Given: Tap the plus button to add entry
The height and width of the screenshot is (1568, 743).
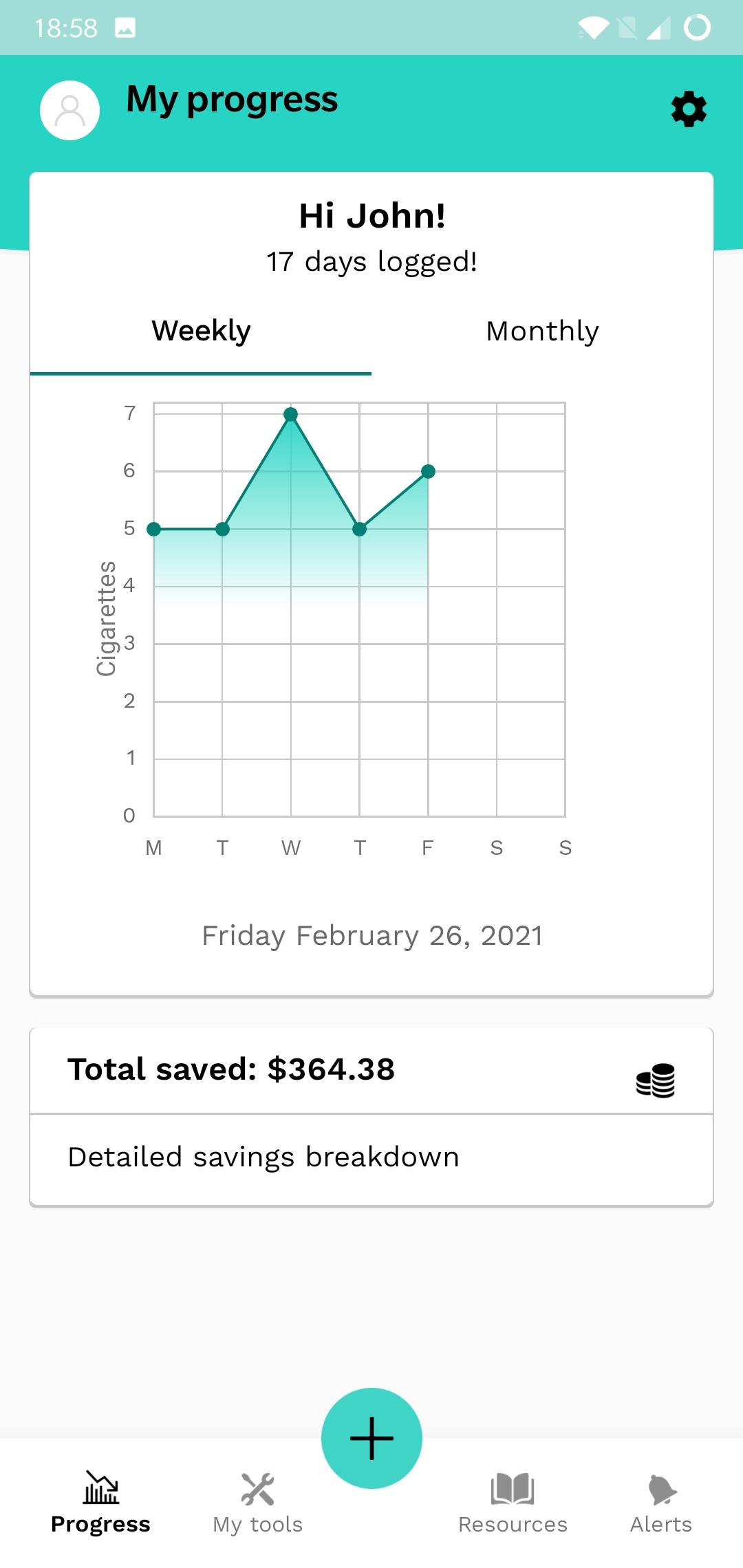Looking at the screenshot, I should (371, 1438).
